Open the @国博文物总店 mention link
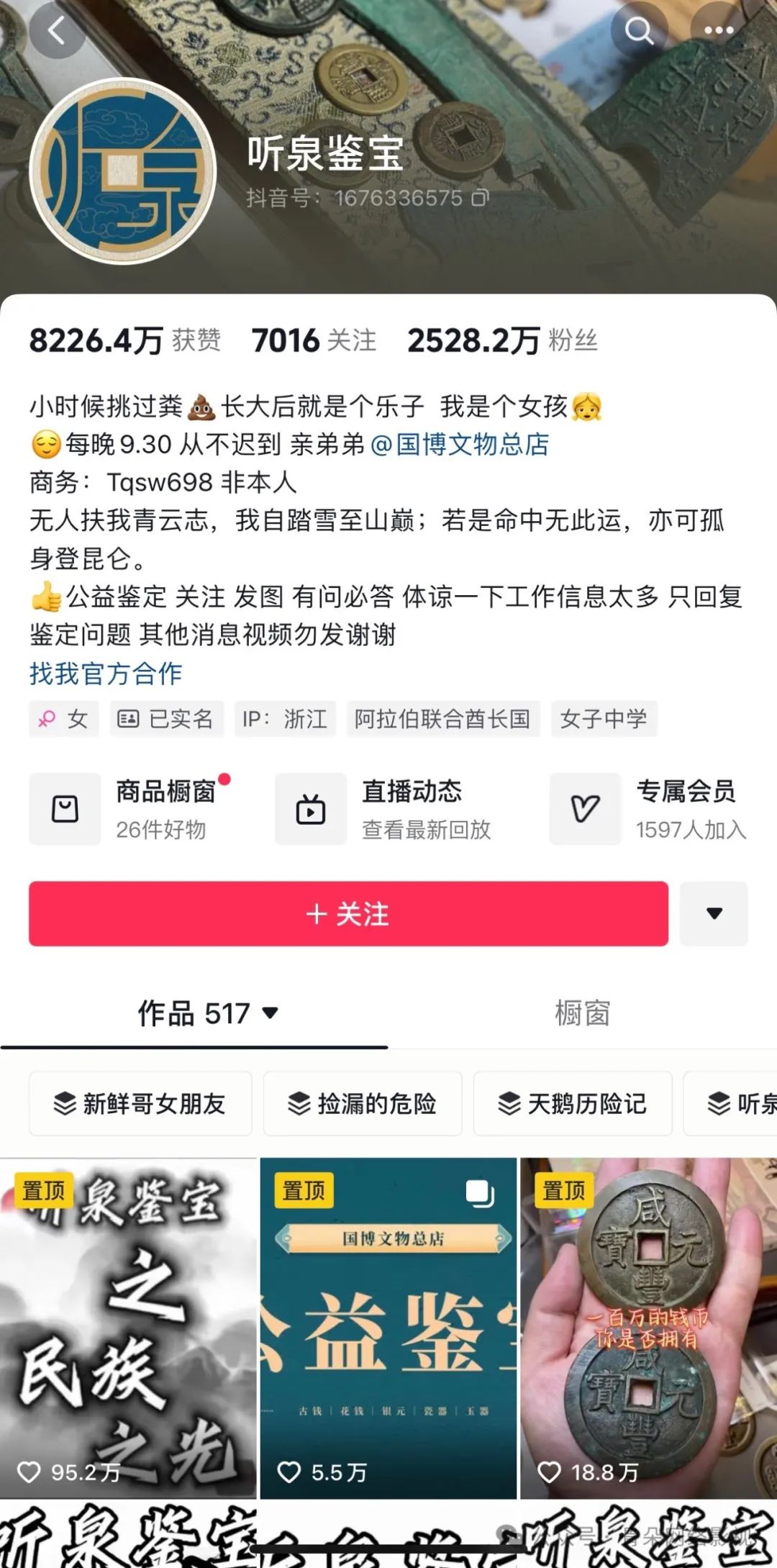The height and width of the screenshot is (1568, 777). 460,445
